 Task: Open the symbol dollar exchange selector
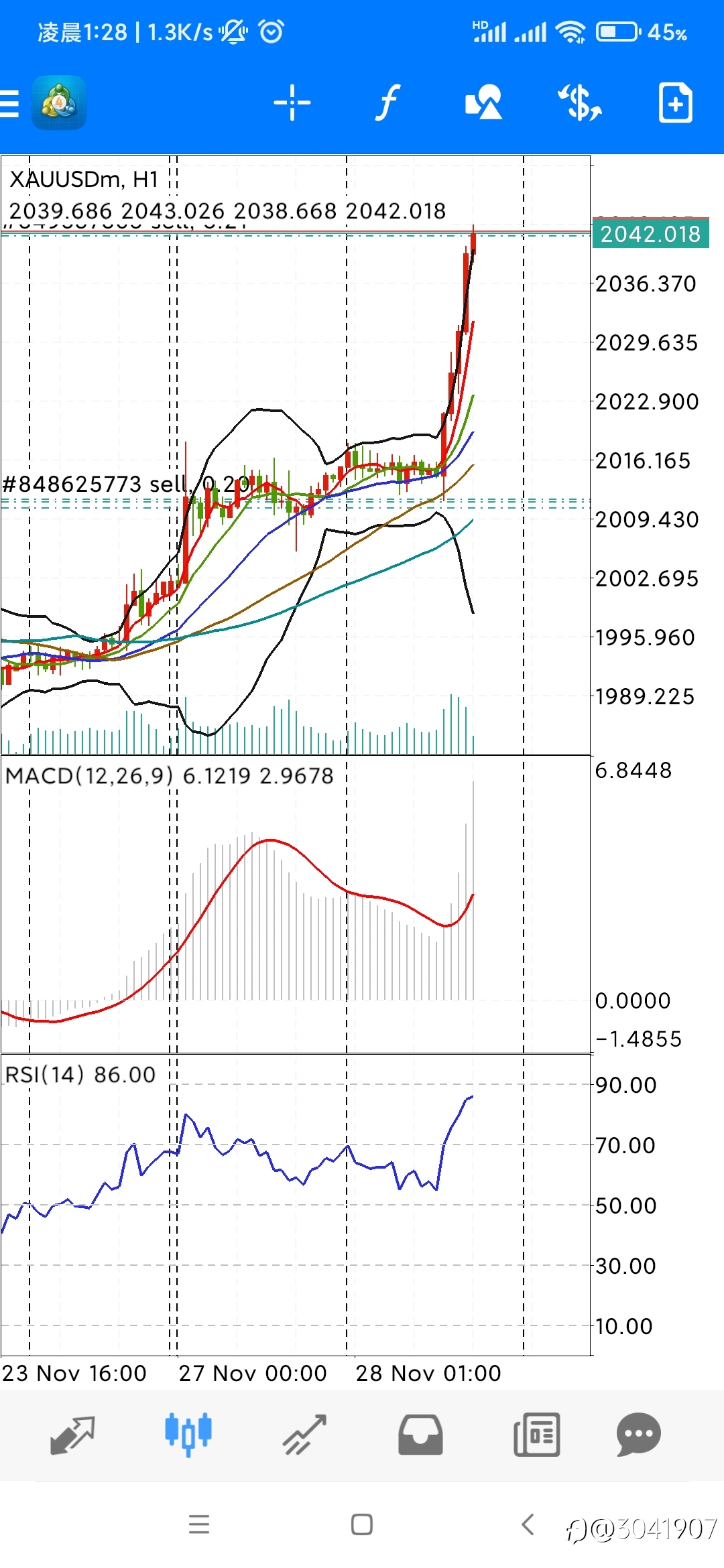[580, 103]
